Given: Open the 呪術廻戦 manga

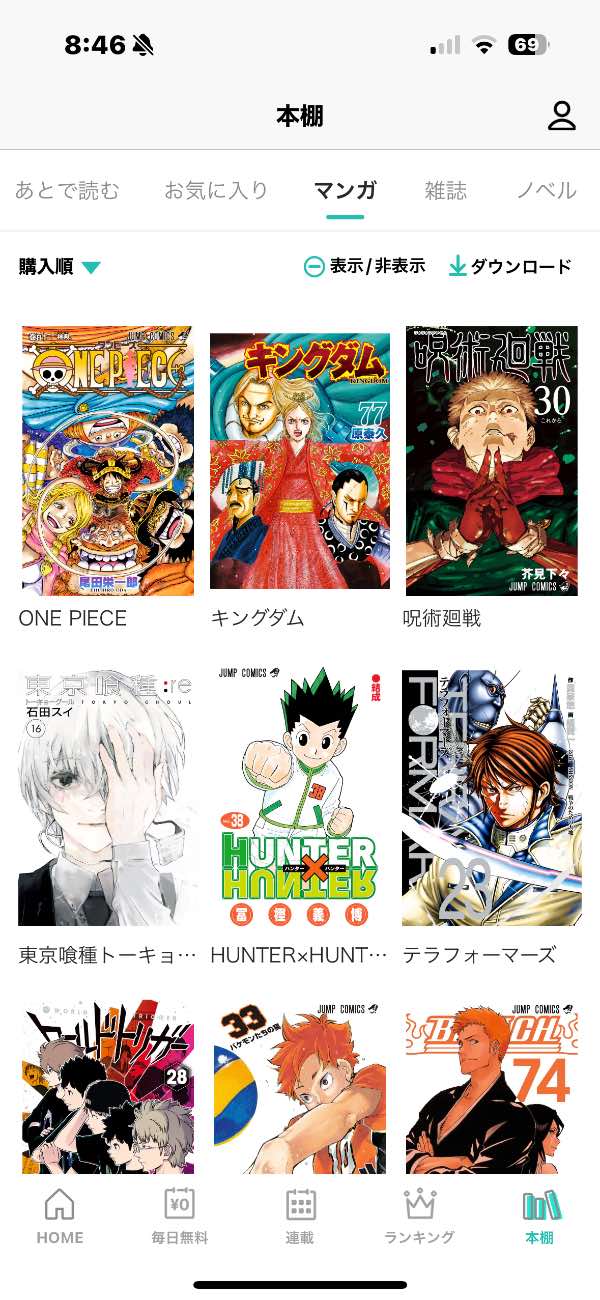Looking at the screenshot, I should click(x=491, y=460).
